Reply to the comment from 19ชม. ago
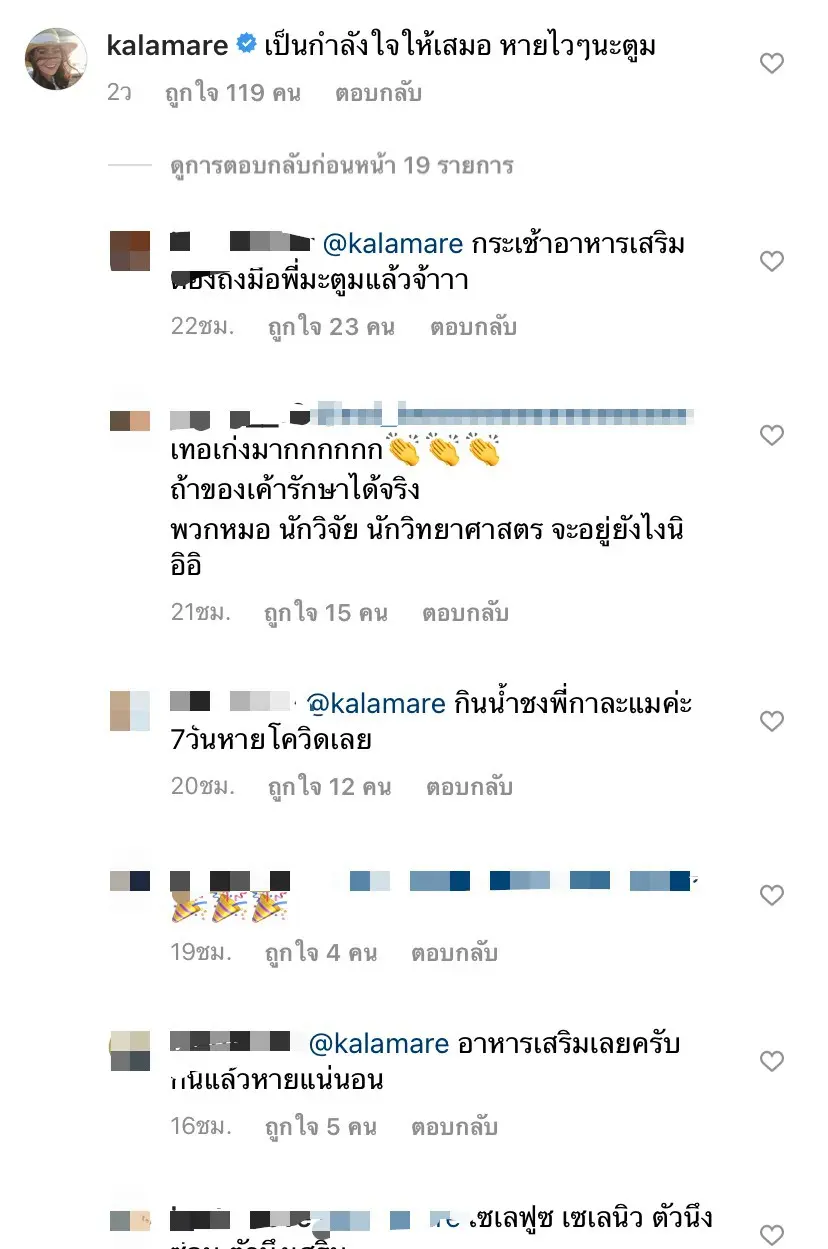 coord(454,953)
